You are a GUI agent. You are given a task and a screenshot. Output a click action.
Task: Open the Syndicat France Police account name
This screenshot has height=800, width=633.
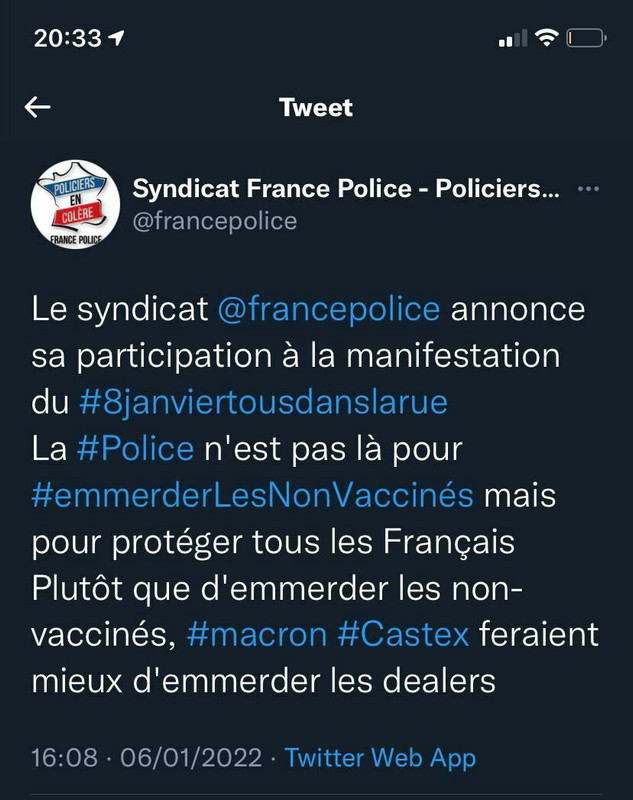[342, 189]
